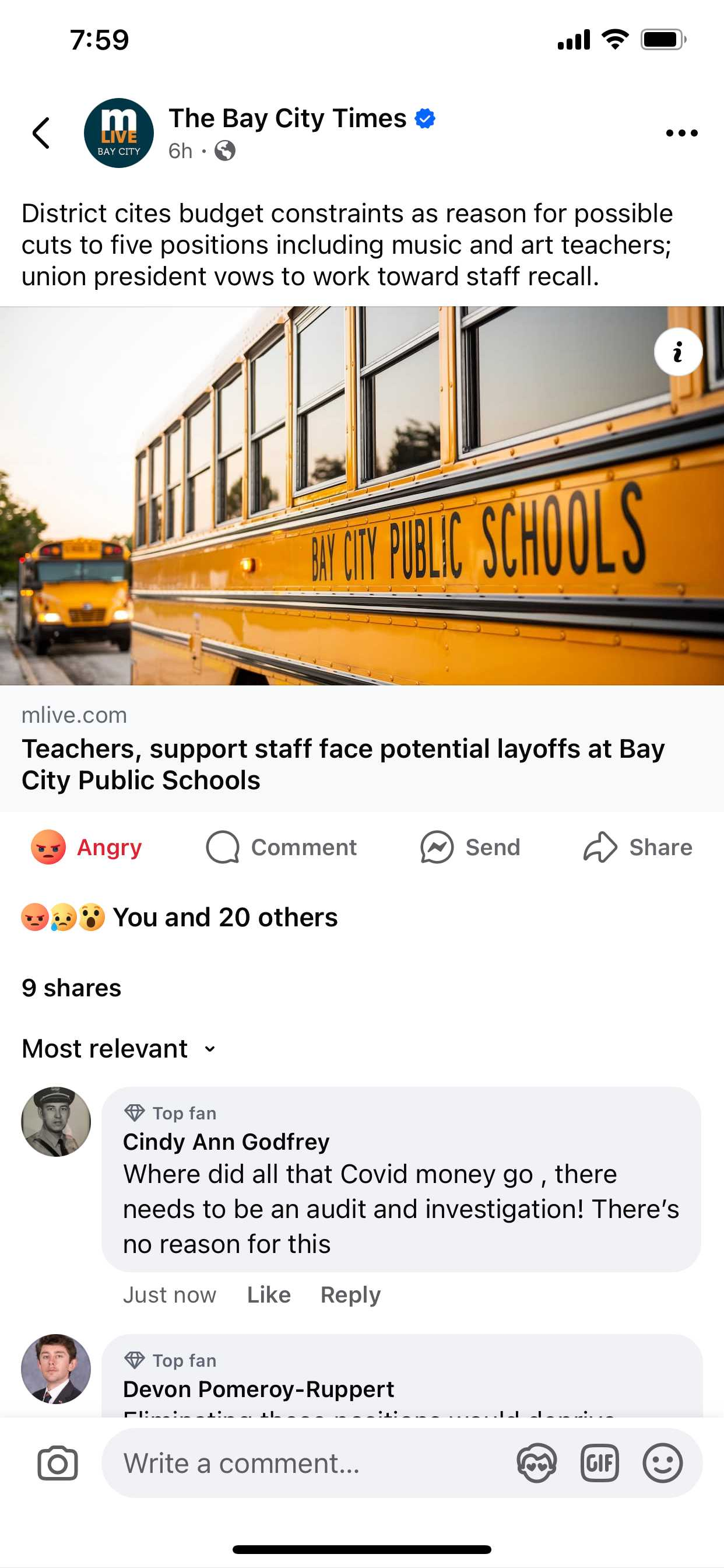724x1568 pixels.
Task: Open the post's three-dot options menu
Action: (681, 132)
